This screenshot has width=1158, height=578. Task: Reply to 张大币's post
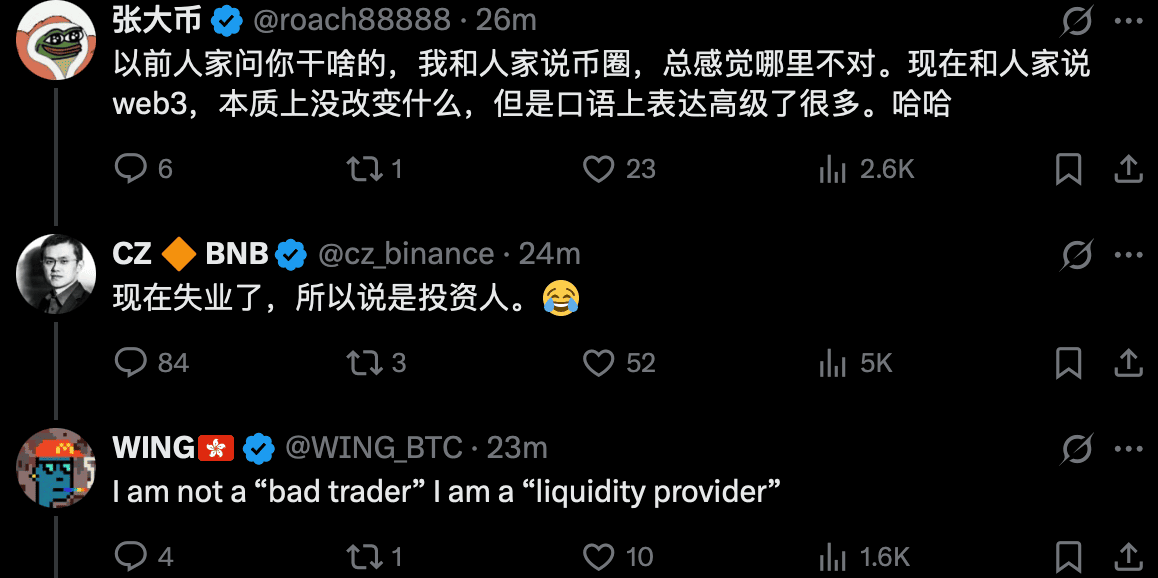[131, 169]
